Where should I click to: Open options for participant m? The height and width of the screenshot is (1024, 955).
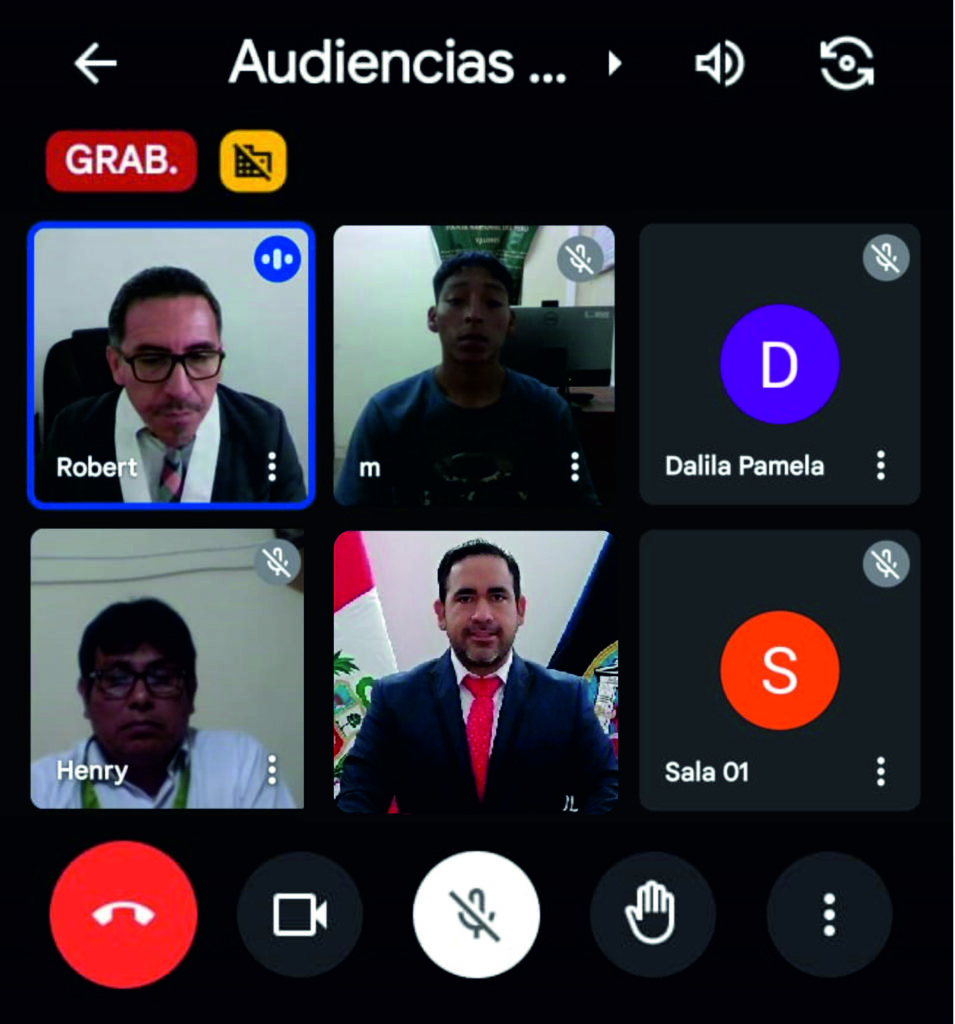574,466
